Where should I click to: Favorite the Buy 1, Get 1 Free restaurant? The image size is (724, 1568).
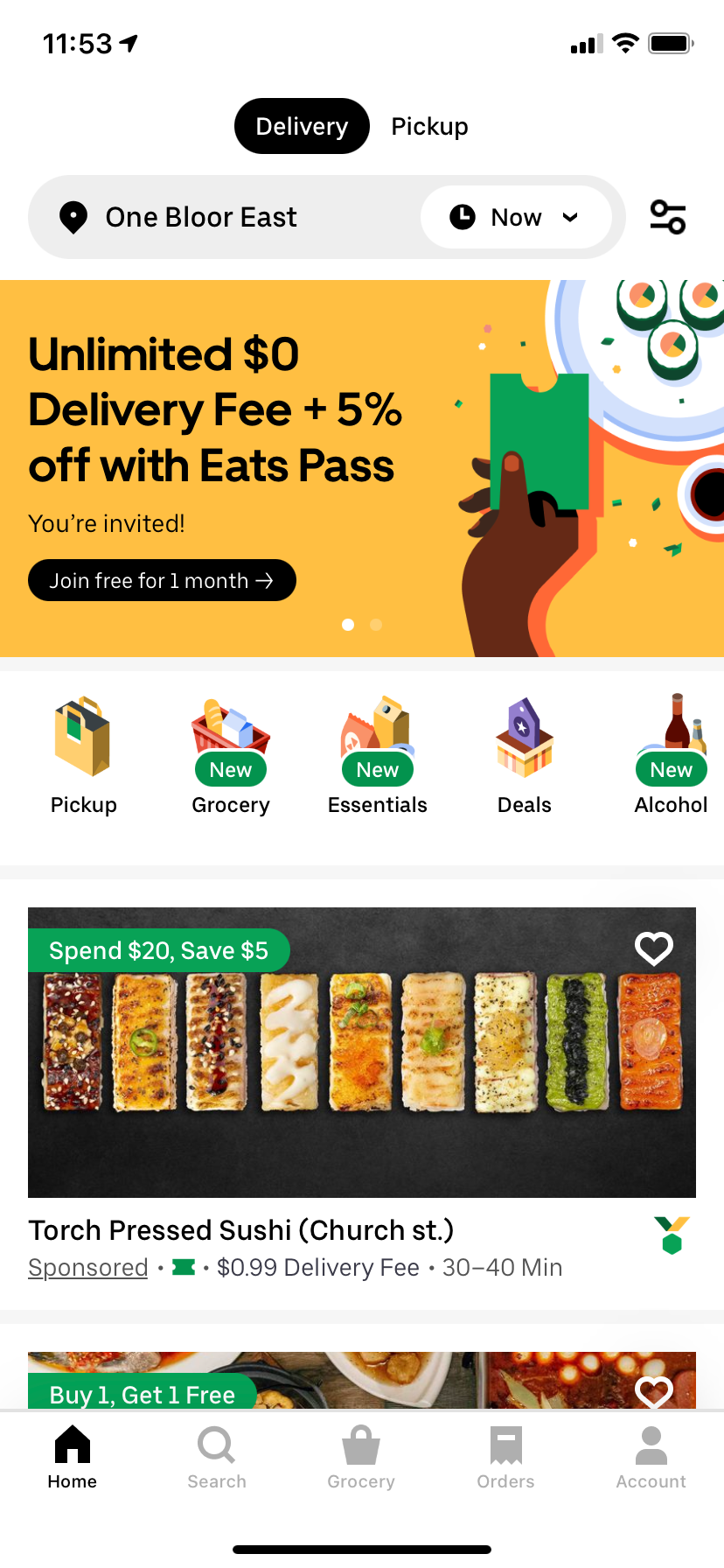tap(653, 1391)
